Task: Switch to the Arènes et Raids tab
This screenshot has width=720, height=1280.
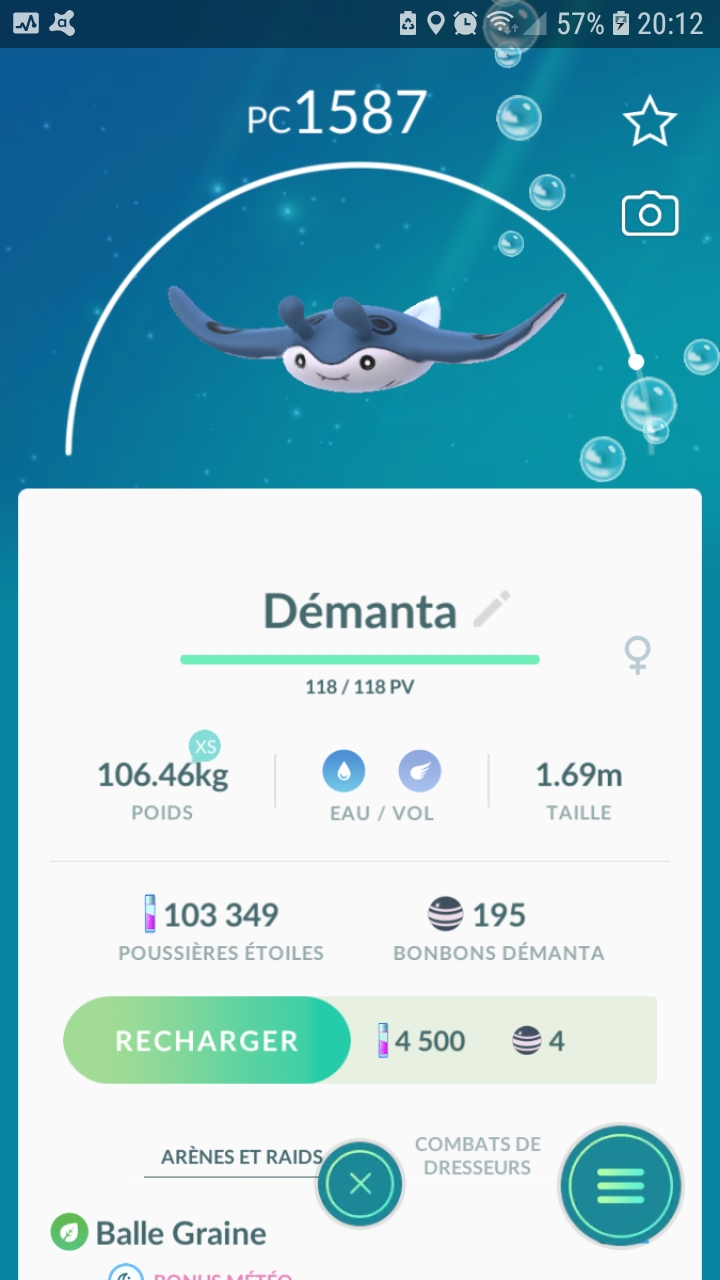Action: (241, 1157)
